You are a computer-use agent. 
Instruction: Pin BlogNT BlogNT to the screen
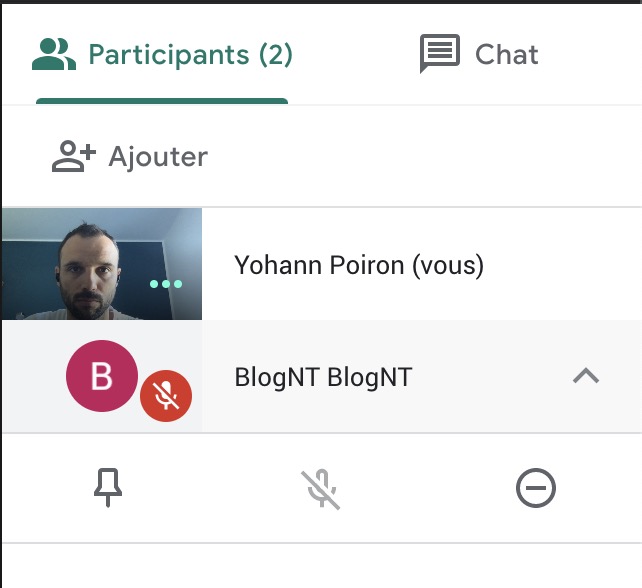(x=107, y=488)
